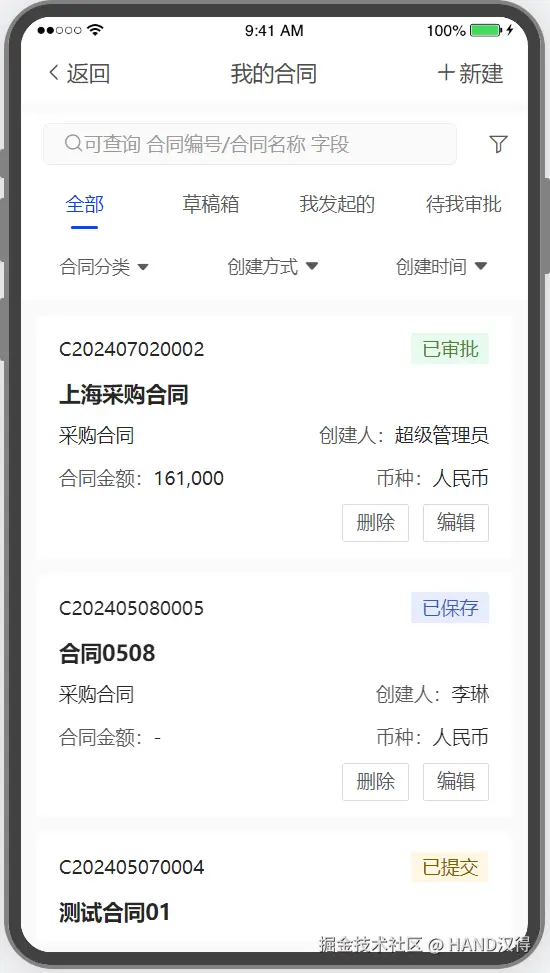Go back using the 返回 button

[79, 73]
